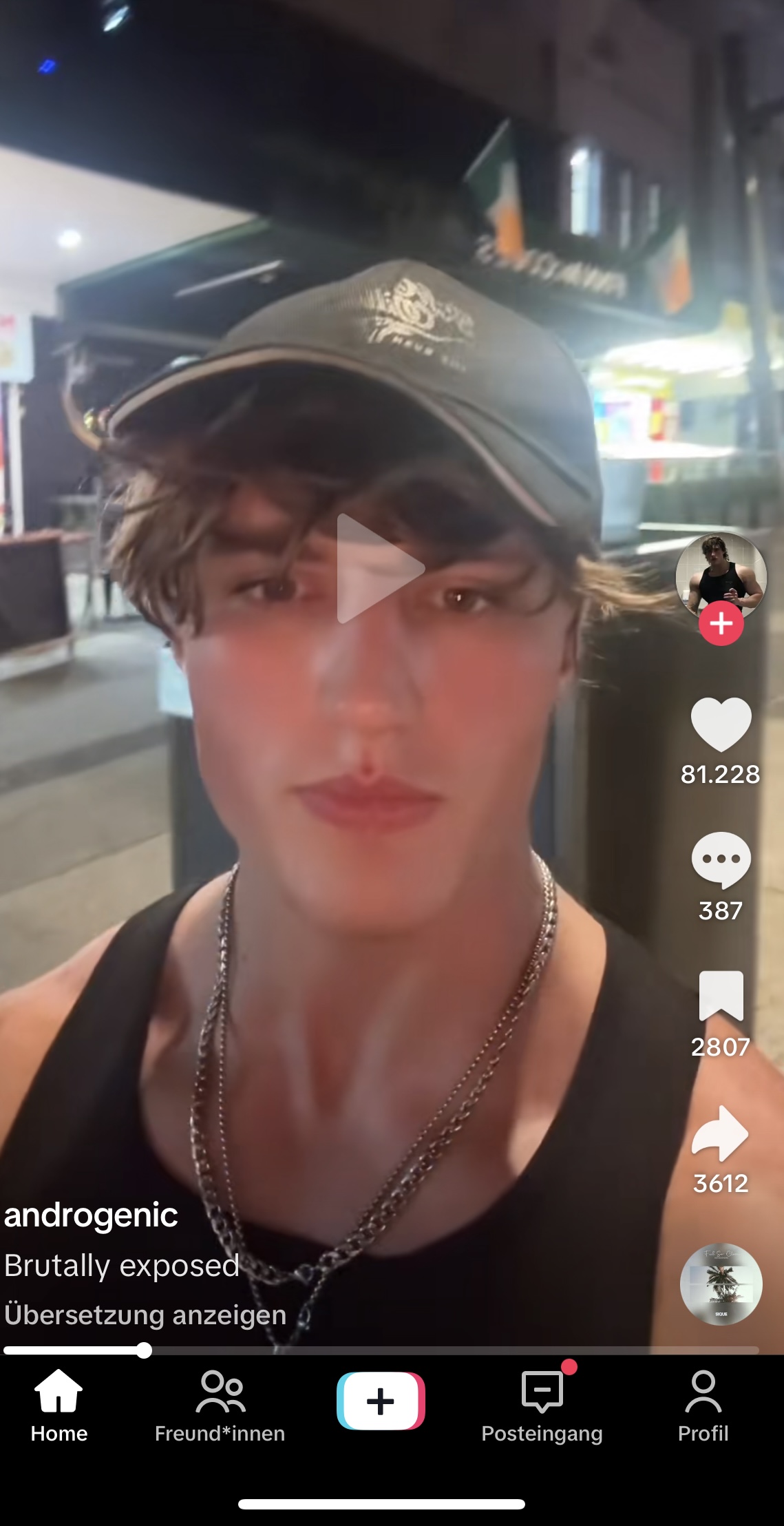Share this video via the arrow
784x1526 pixels.
pos(721,1133)
